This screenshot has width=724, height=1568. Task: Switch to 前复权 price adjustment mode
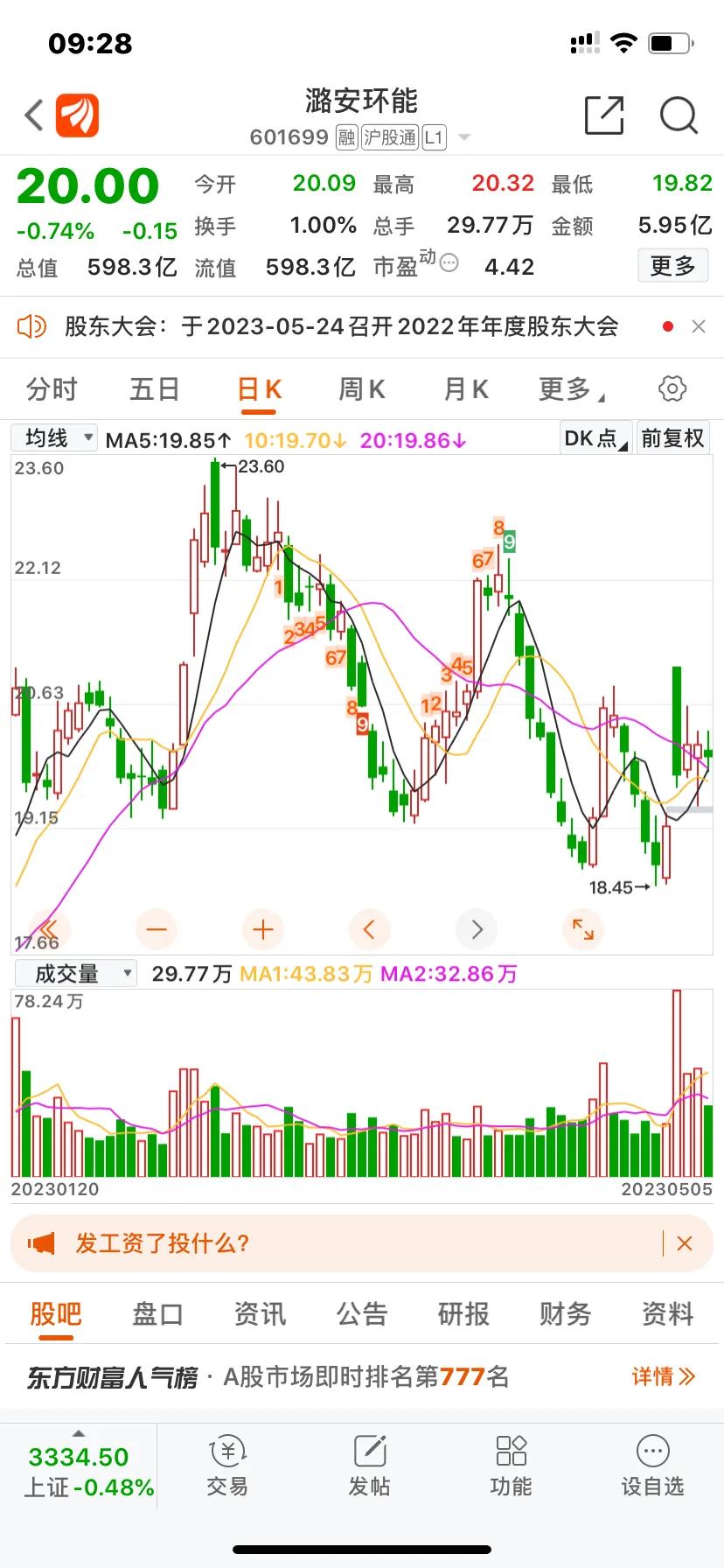click(672, 437)
